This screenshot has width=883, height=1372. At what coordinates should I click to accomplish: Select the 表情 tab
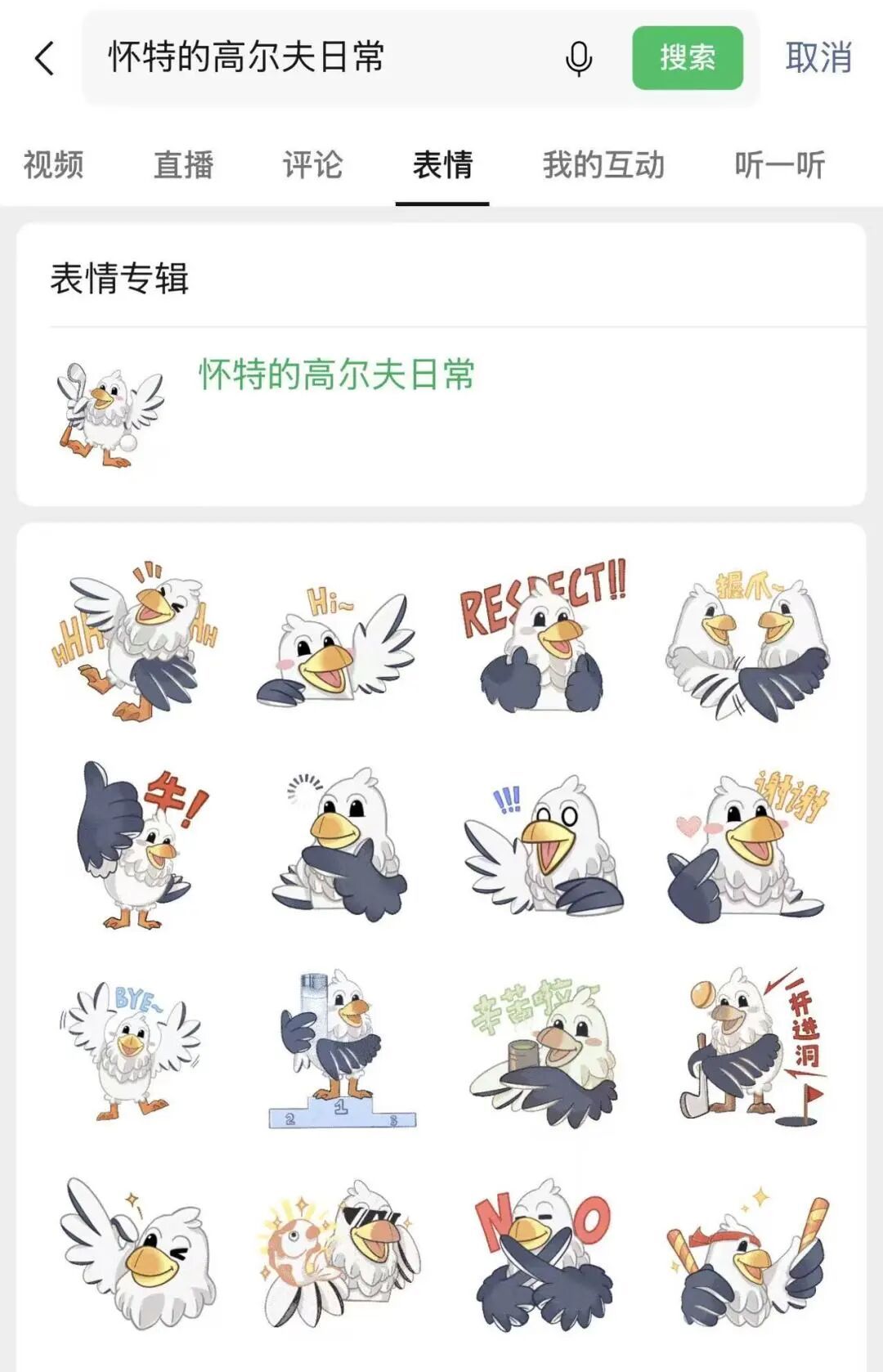(442, 165)
